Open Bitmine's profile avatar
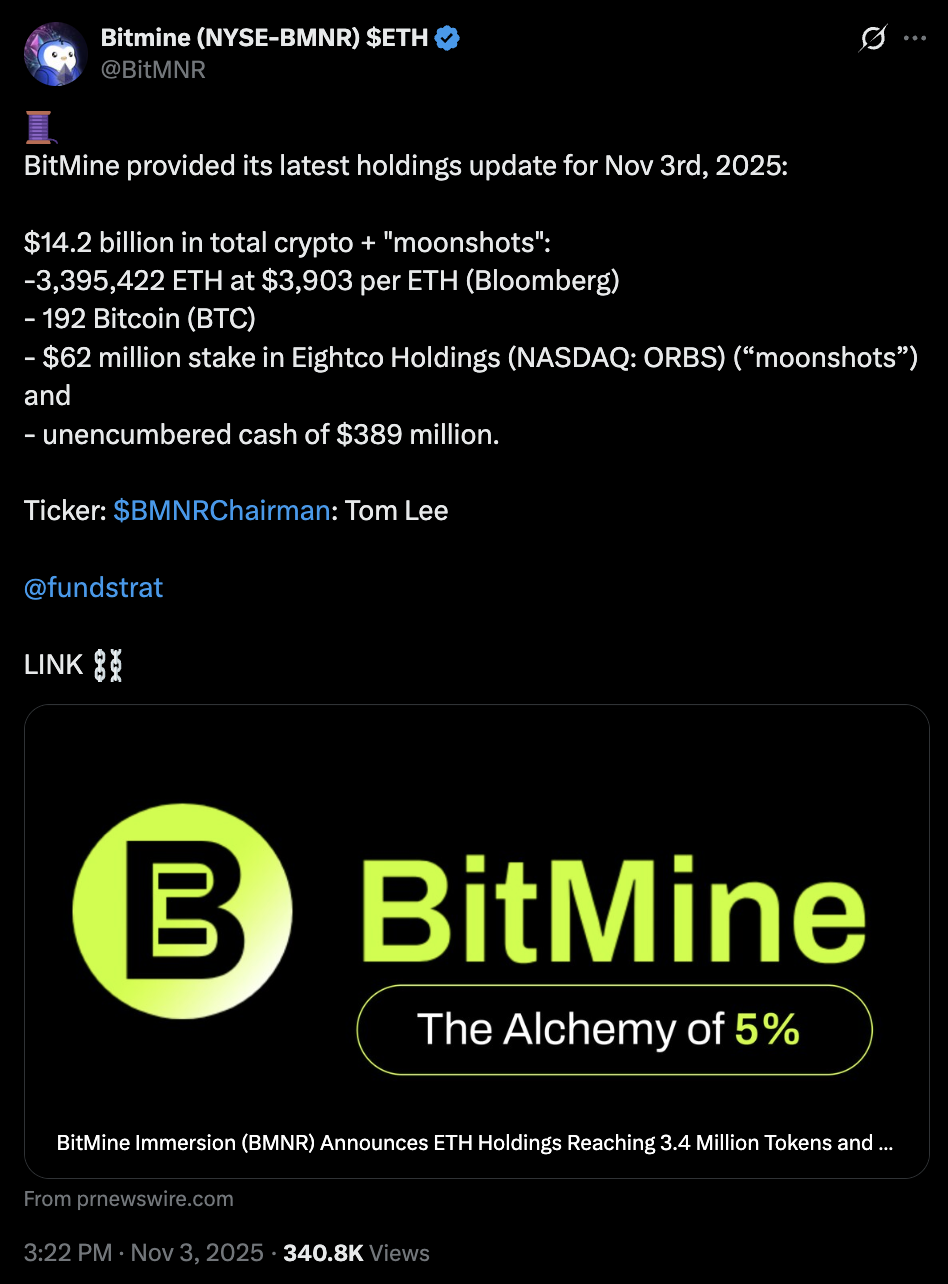948x1284 pixels. pos(55,54)
